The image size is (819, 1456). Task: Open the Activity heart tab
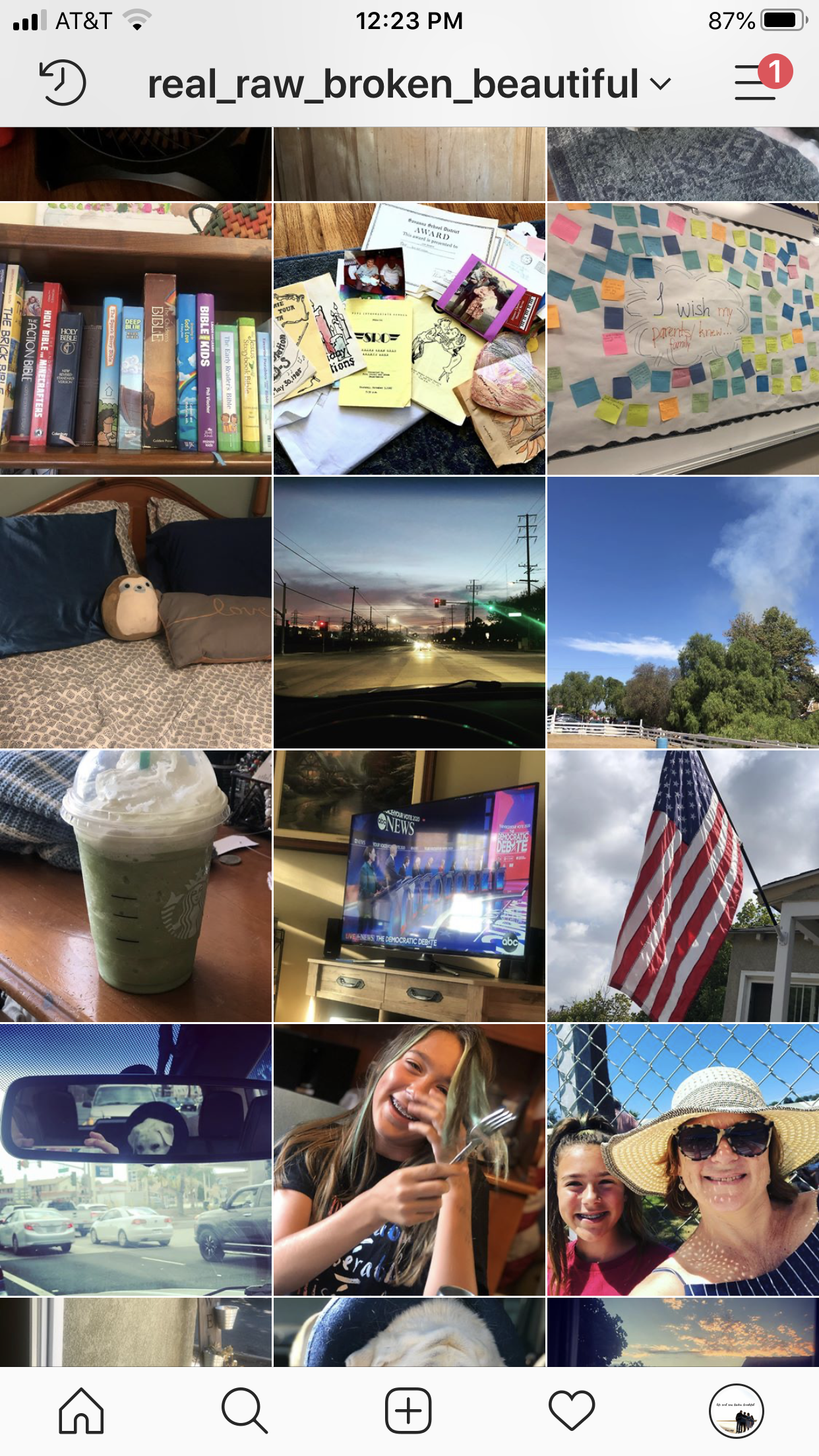[x=572, y=1411]
